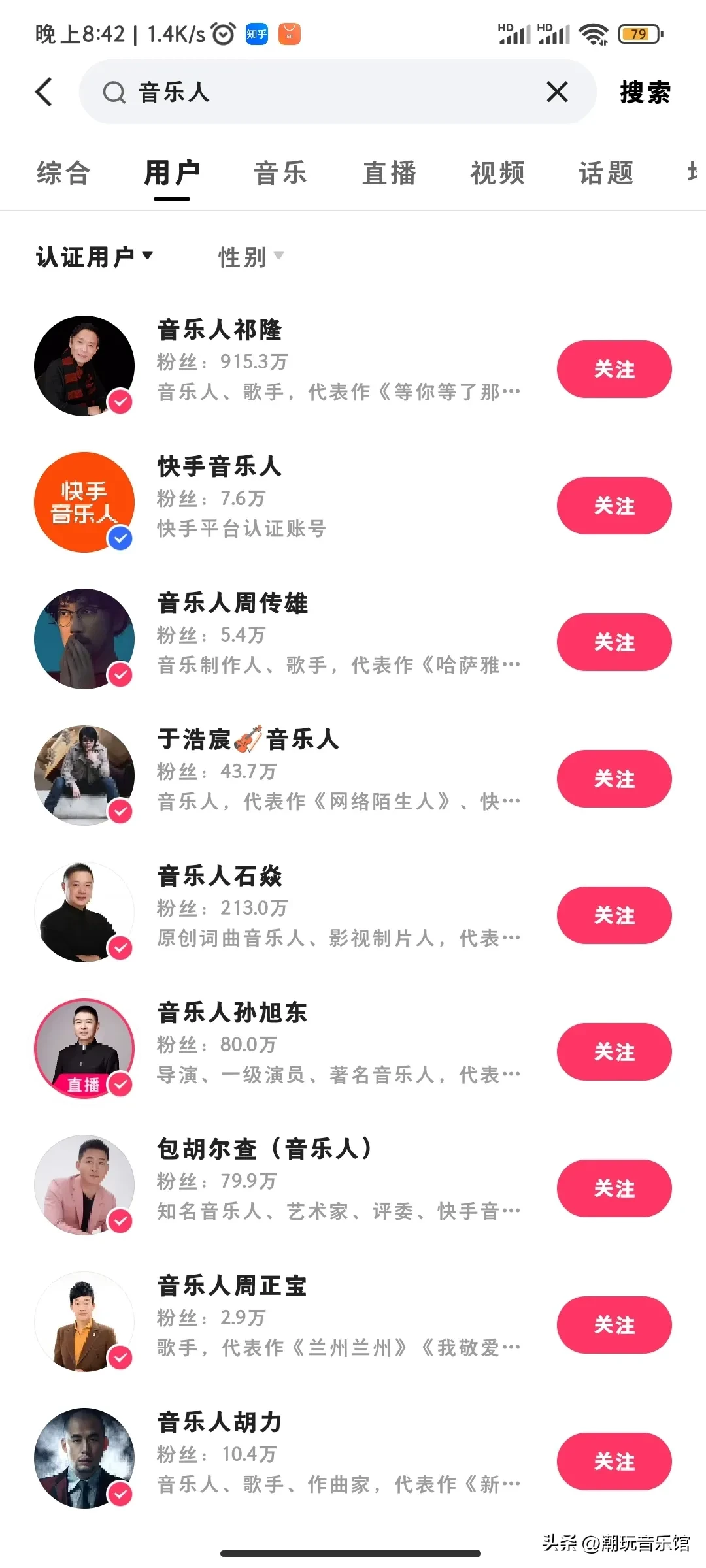The width and height of the screenshot is (706, 1568).
Task: Open 音乐人周传雄's profile
Action: 233,603
